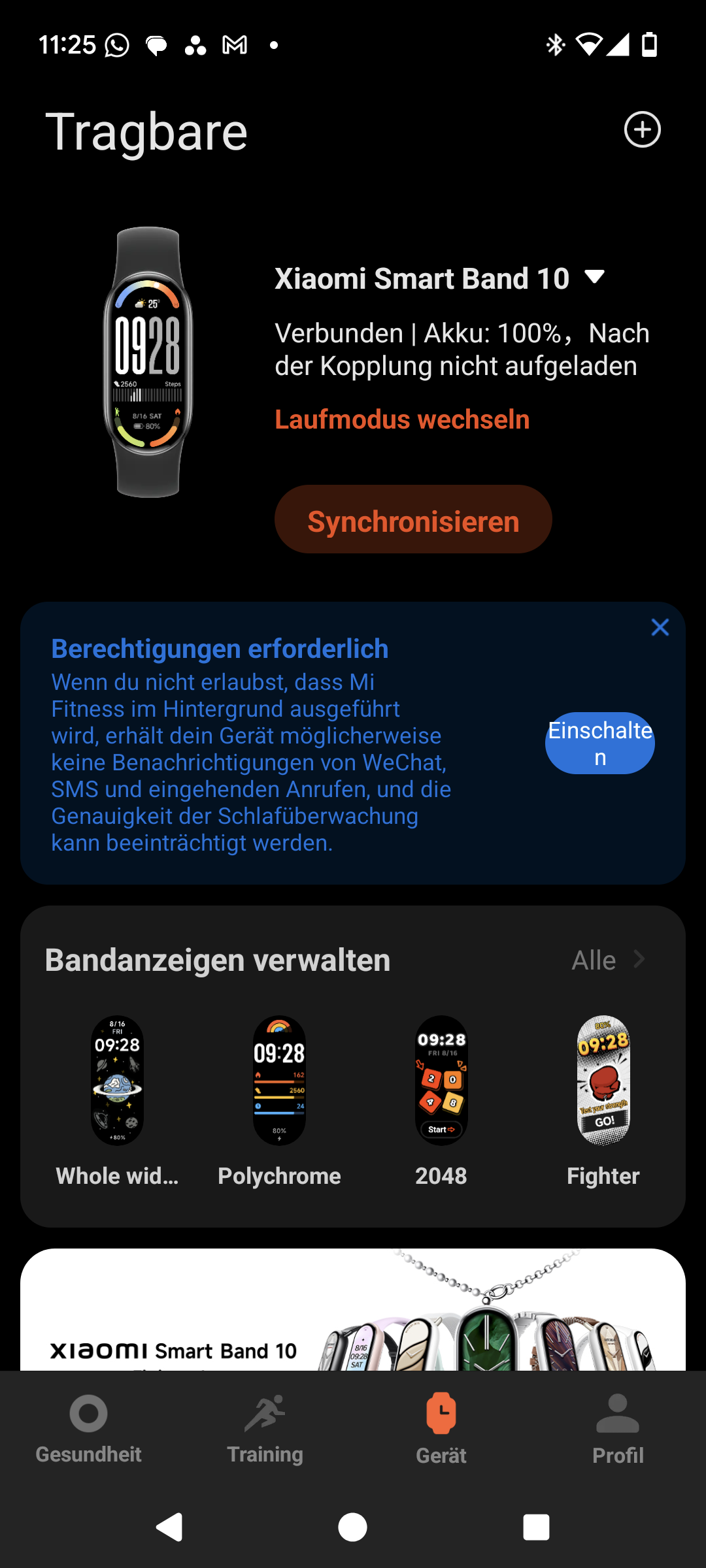The width and height of the screenshot is (706, 1568).
Task: Add a new wearable device
Action: [x=642, y=129]
